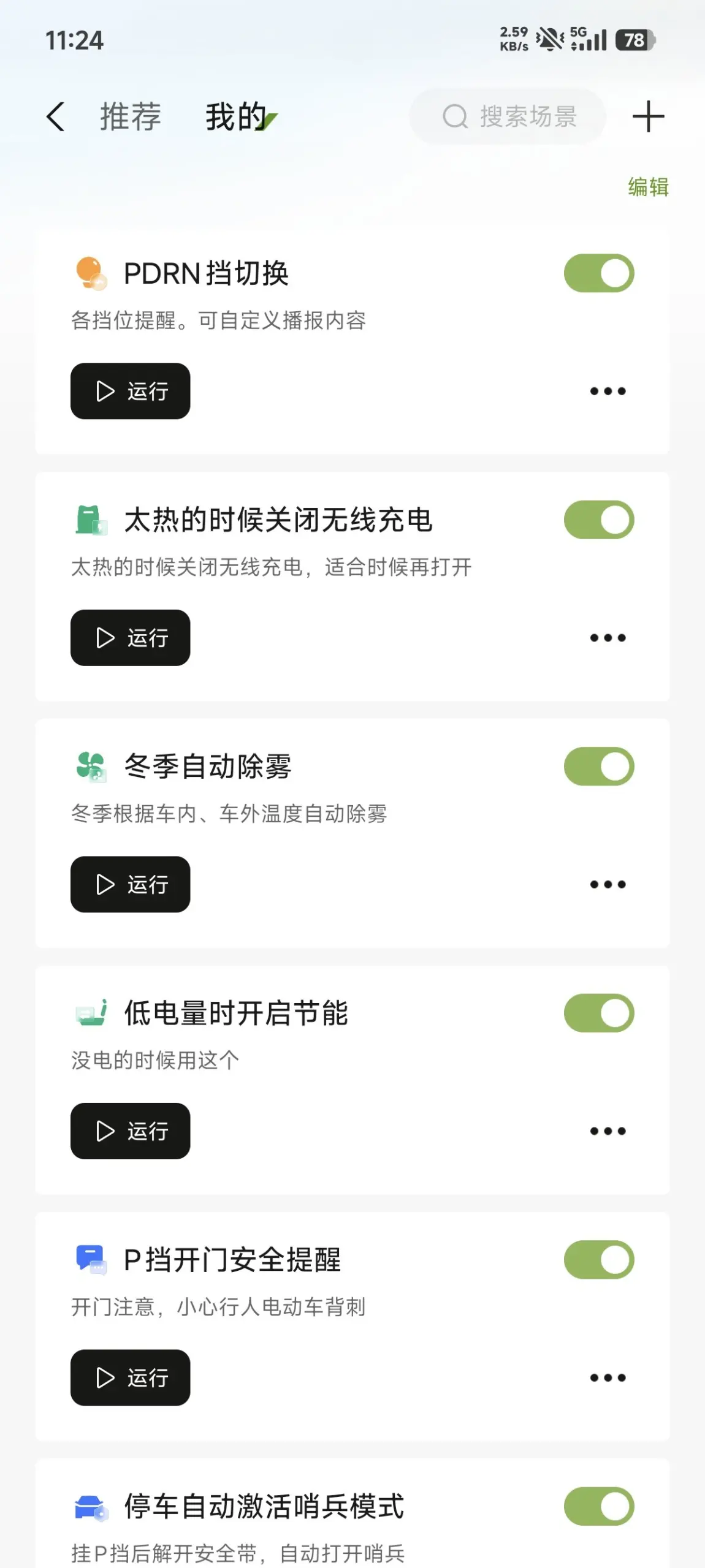Tap the 编辑 link
This screenshot has width=705, height=1568.
tap(648, 187)
